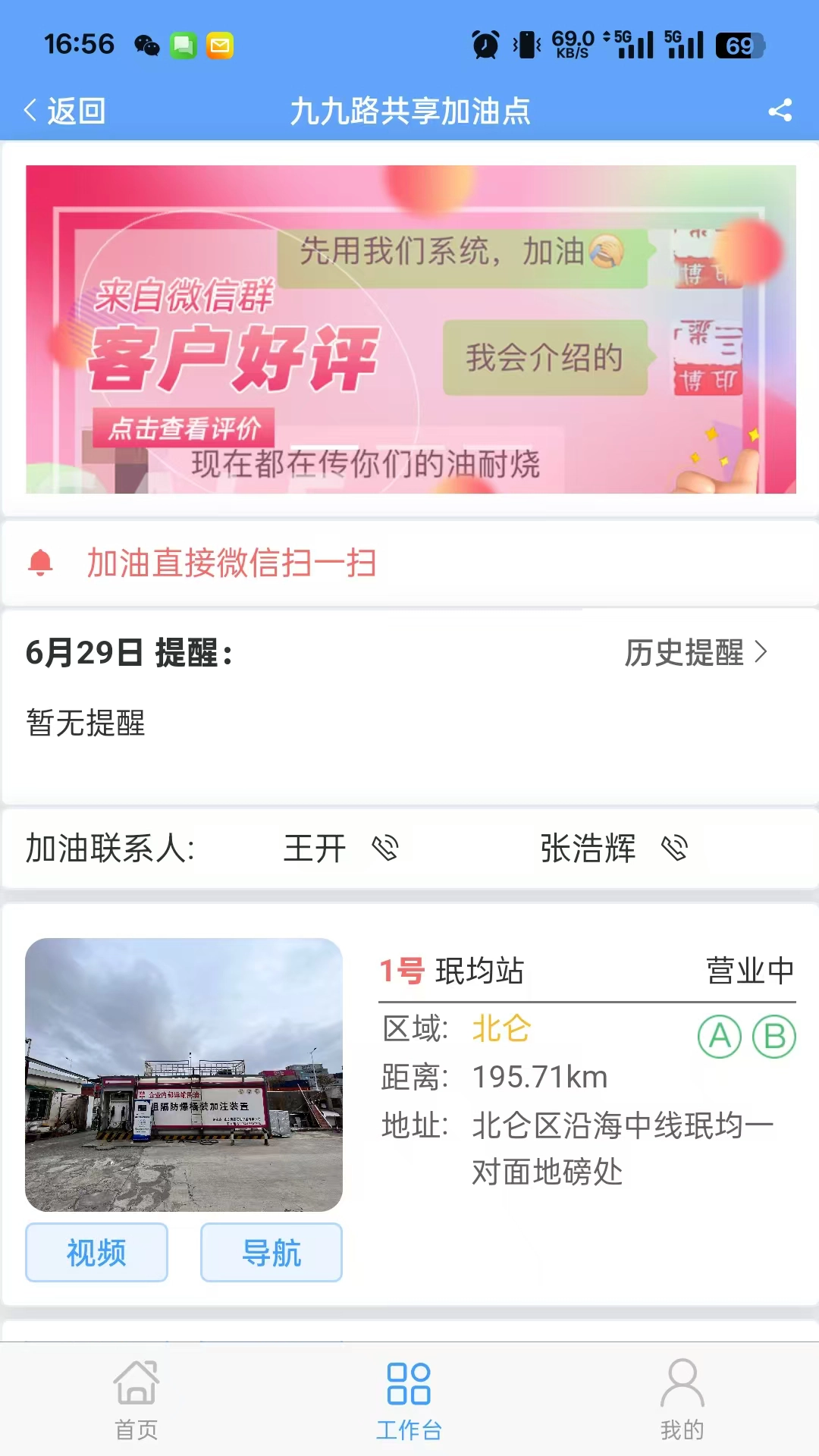Tap the back arrow icon next to 返回
Viewport: 819px width, 1456px height.
[x=30, y=110]
